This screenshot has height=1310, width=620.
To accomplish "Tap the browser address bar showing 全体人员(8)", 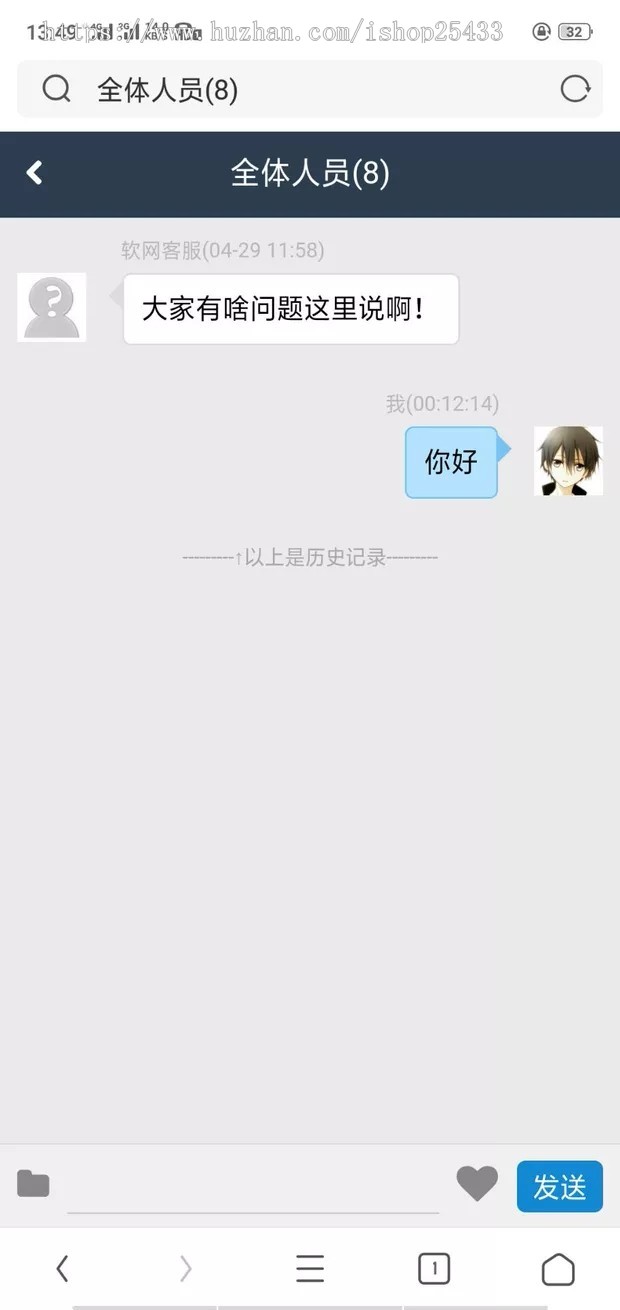I will pyautogui.click(x=300, y=90).
